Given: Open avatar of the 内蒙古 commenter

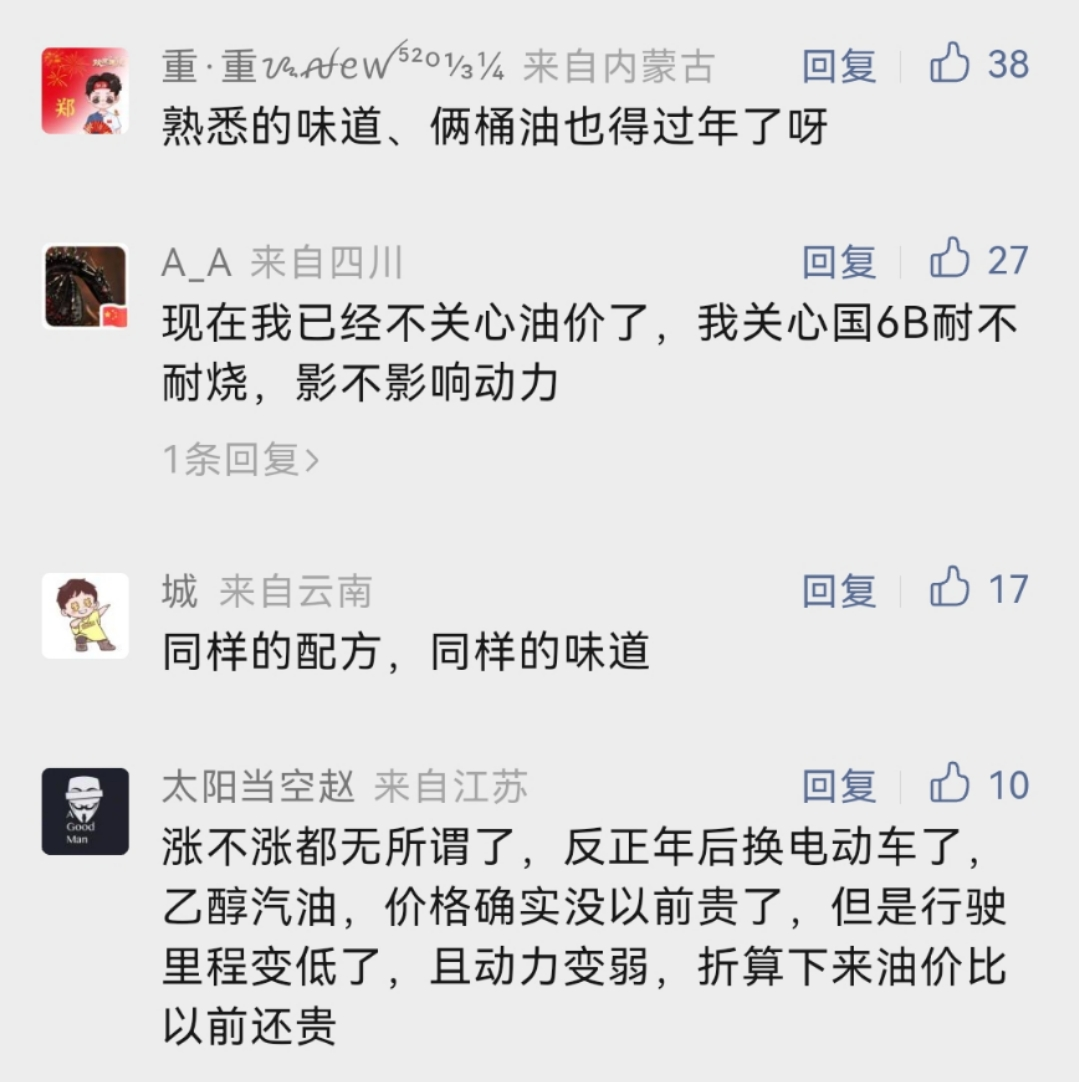Looking at the screenshot, I should pos(85,91).
